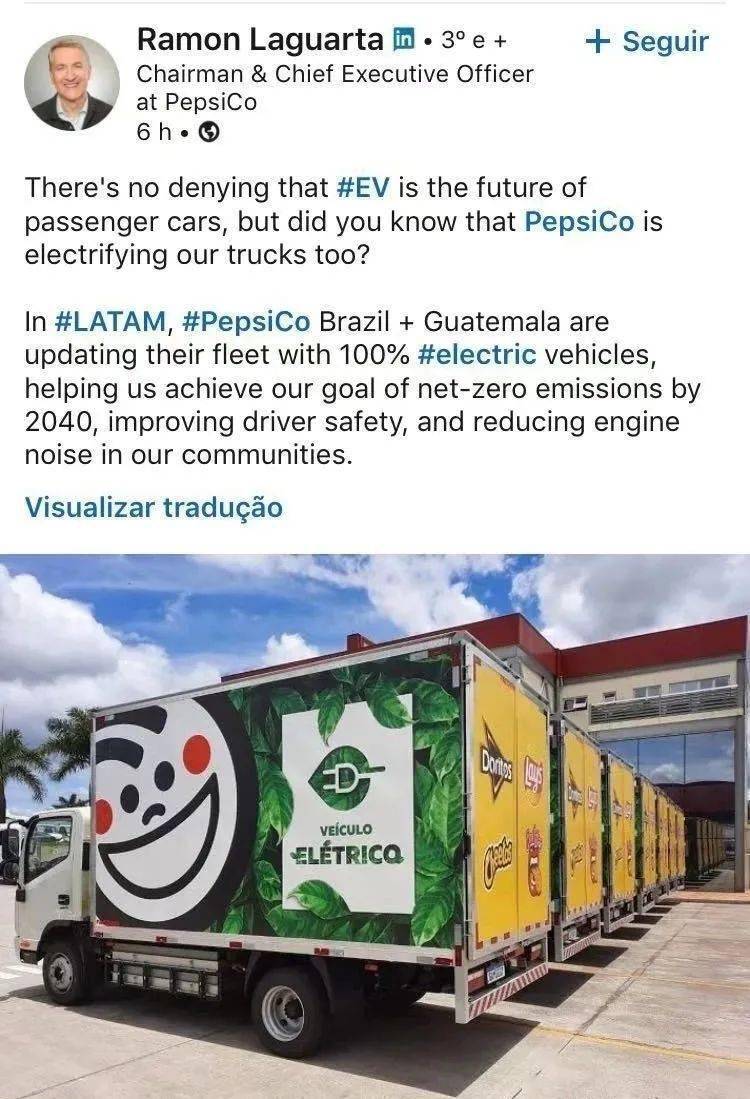This screenshot has height=1099, width=750.
Task: Open the #electric hashtag
Action: [477, 355]
